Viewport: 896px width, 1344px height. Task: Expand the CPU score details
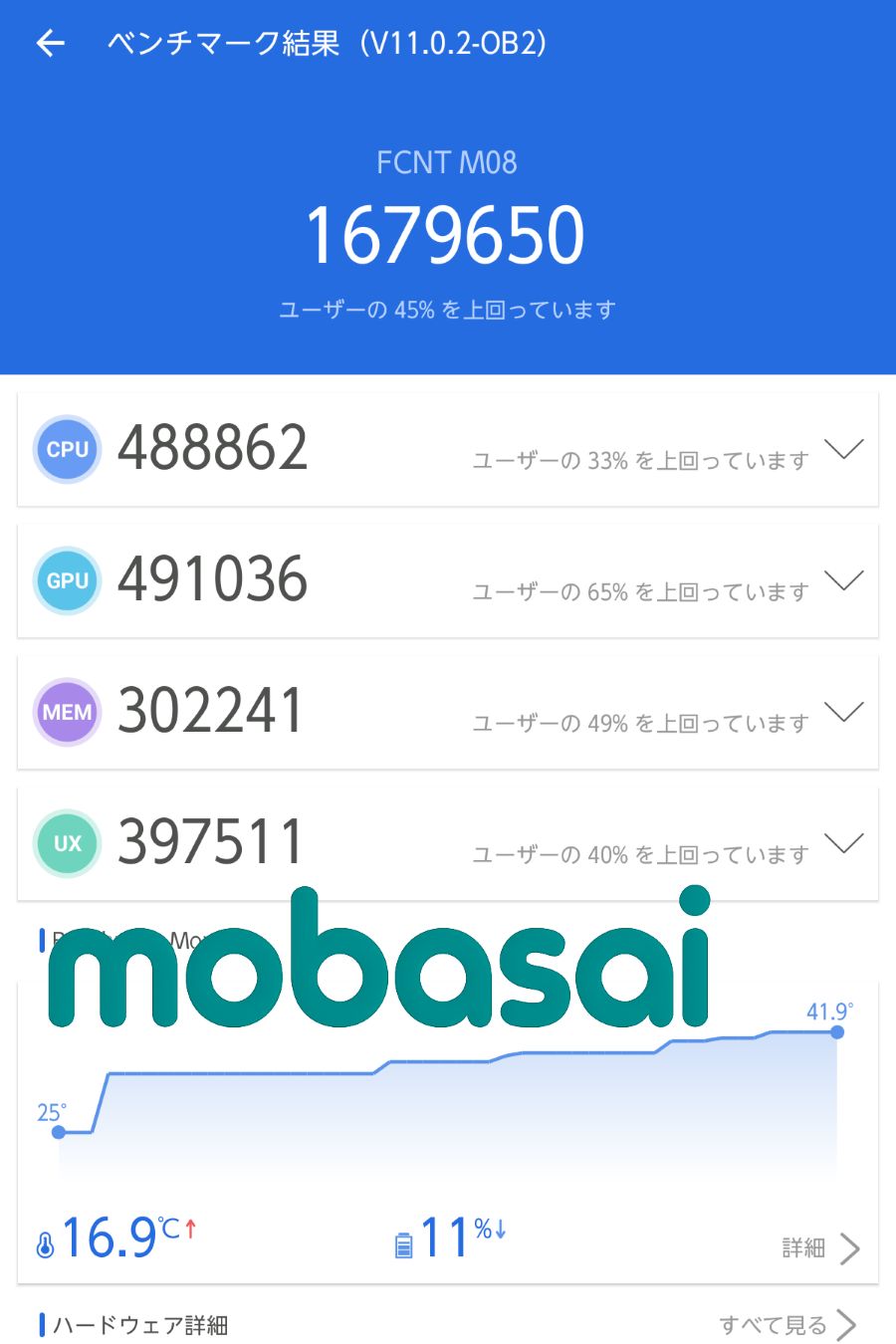(x=843, y=449)
